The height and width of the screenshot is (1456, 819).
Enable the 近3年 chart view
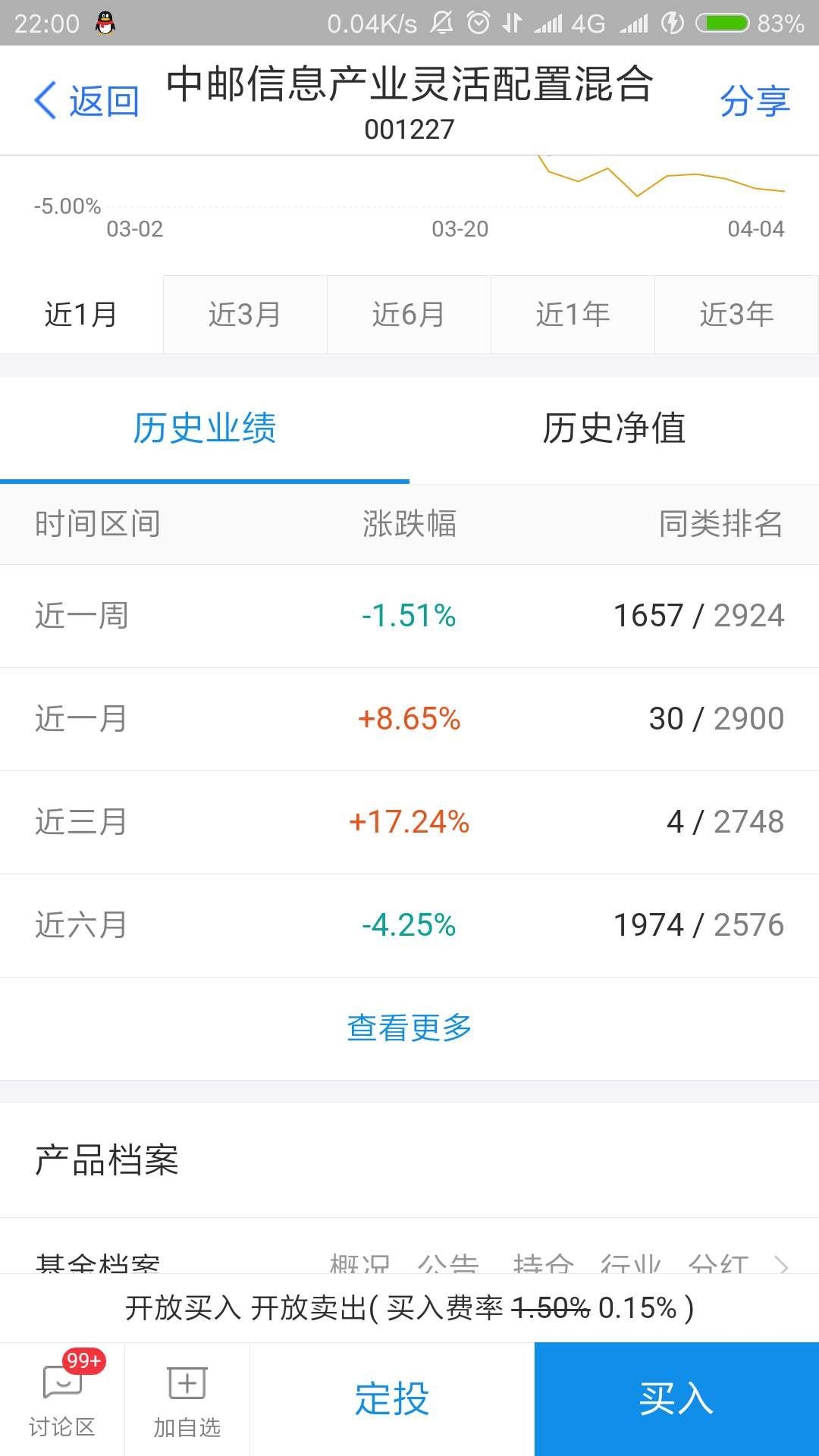pyautogui.click(x=736, y=314)
